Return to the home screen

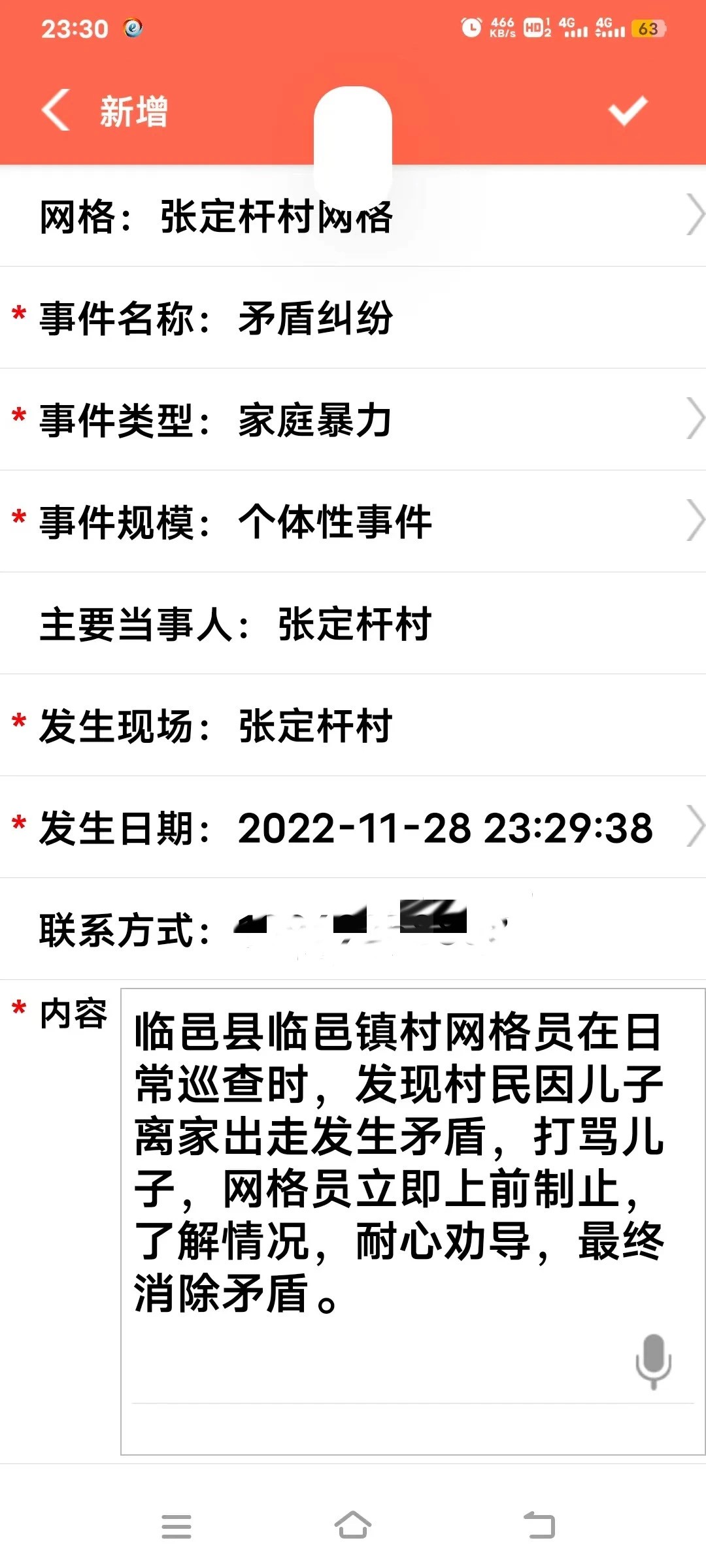click(353, 1526)
